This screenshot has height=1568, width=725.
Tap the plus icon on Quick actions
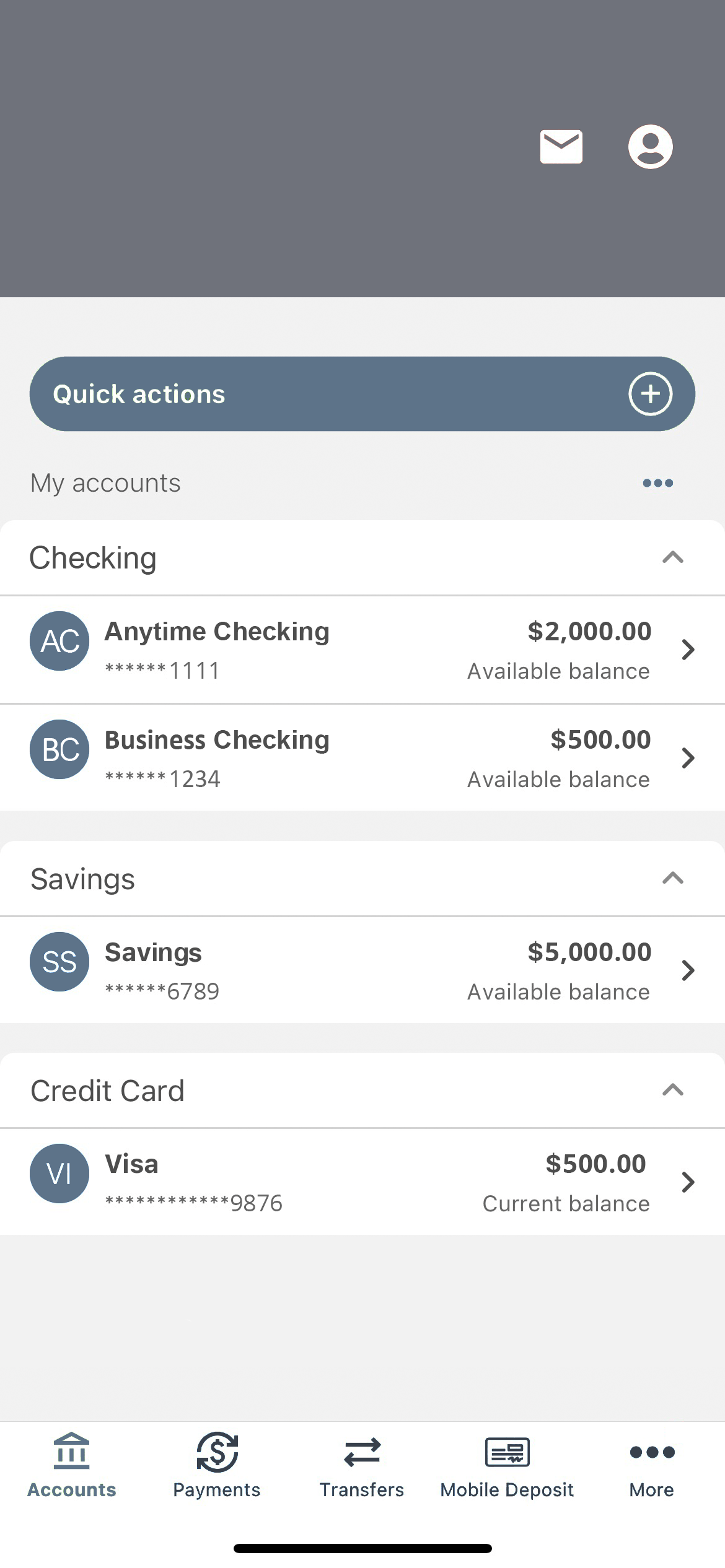coord(651,393)
